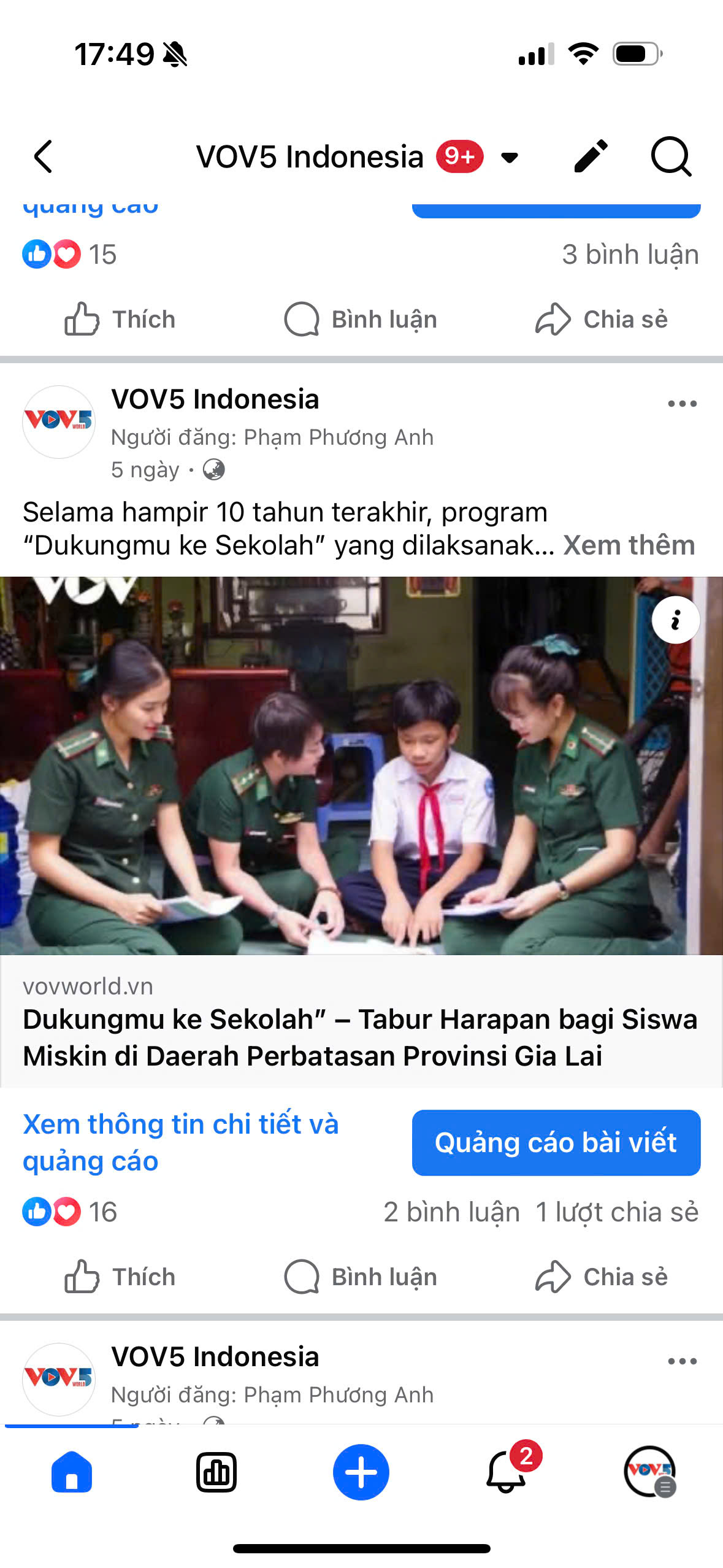The image size is (723, 1568).
Task: Open the notifications bell
Action: tap(507, 1472)
